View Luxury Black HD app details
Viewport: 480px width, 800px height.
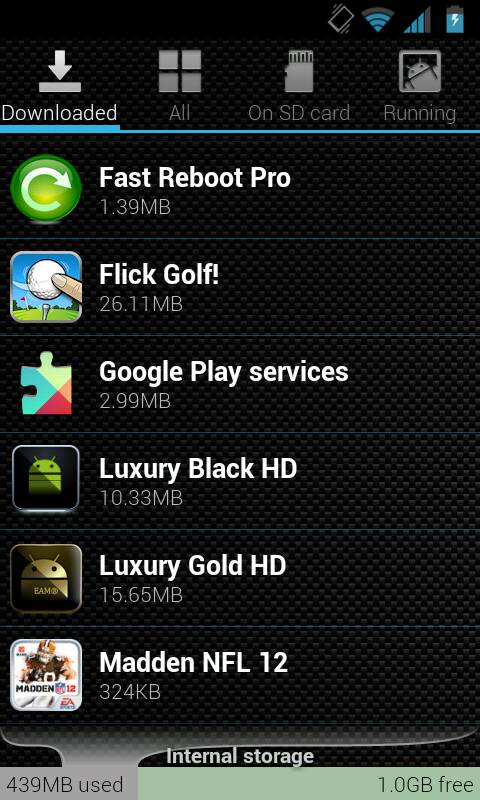coord(240,481)
